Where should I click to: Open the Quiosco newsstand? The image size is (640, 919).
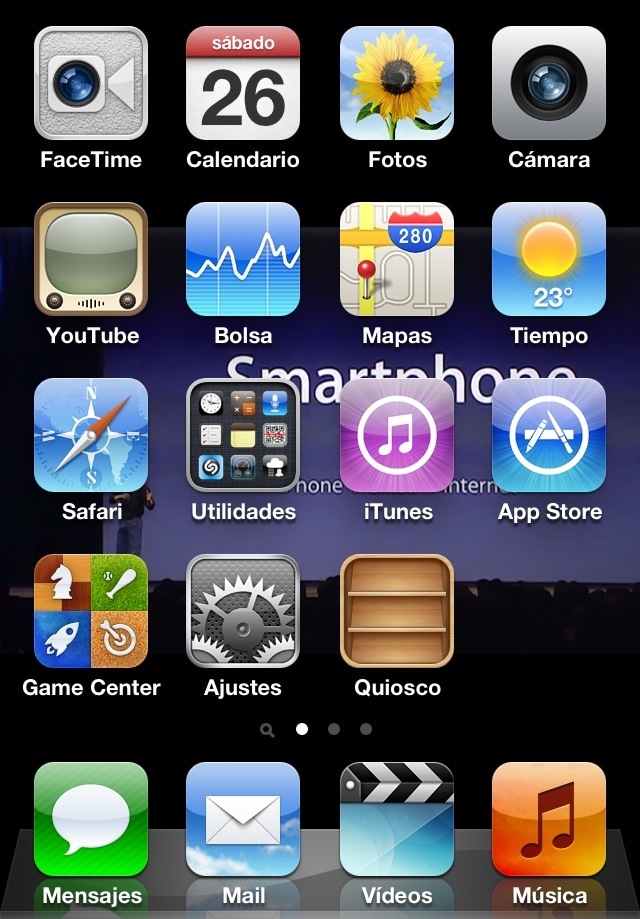pyautogui.click(x=397, y=611)
